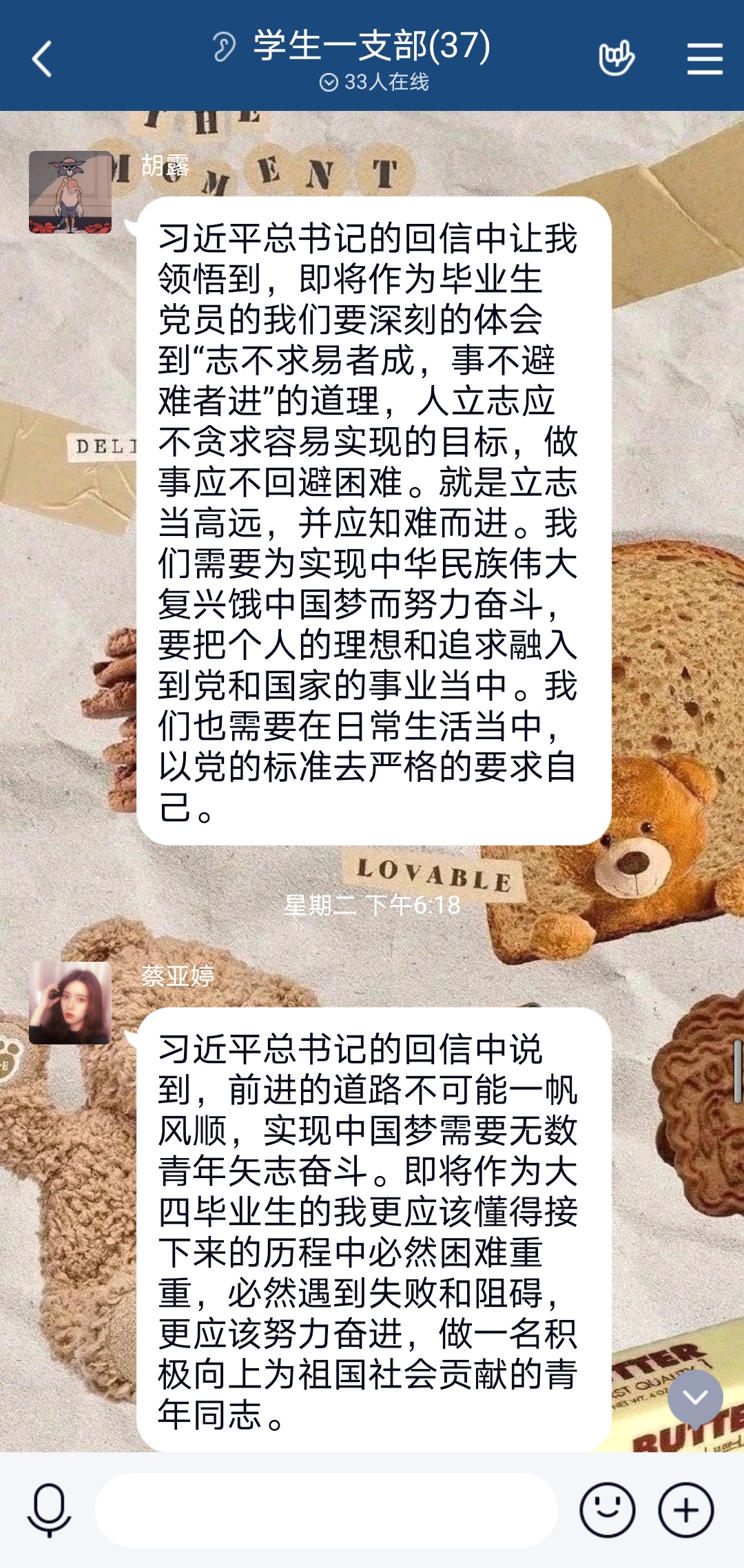Jump to latest messages with down arrow
This screenshot has height=1568, width=744.
click(x=695, y=1397)
